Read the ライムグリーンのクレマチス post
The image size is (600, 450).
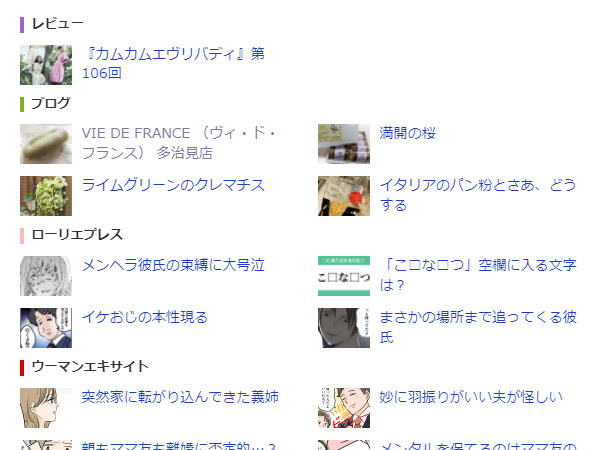pos(173,185)
